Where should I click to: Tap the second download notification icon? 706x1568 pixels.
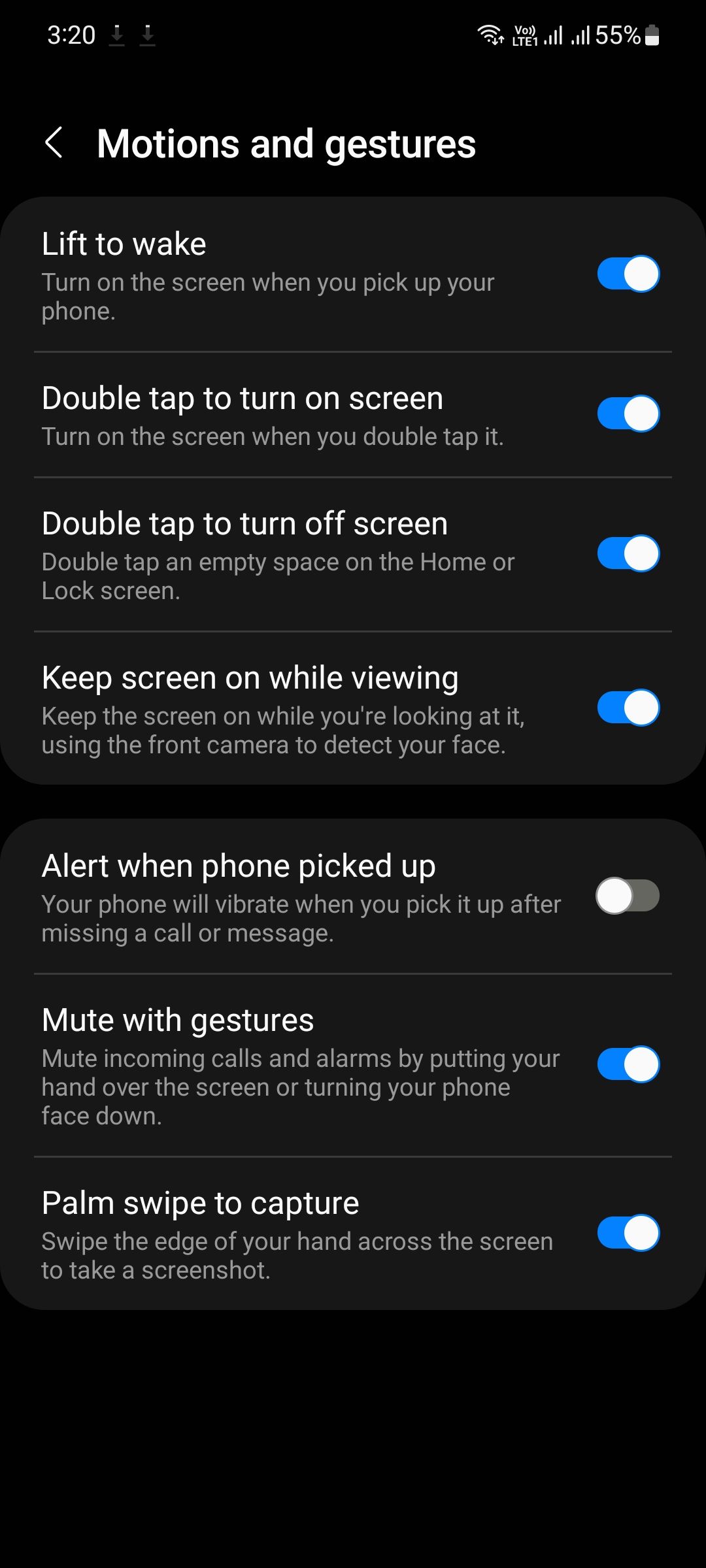(147, 36)
